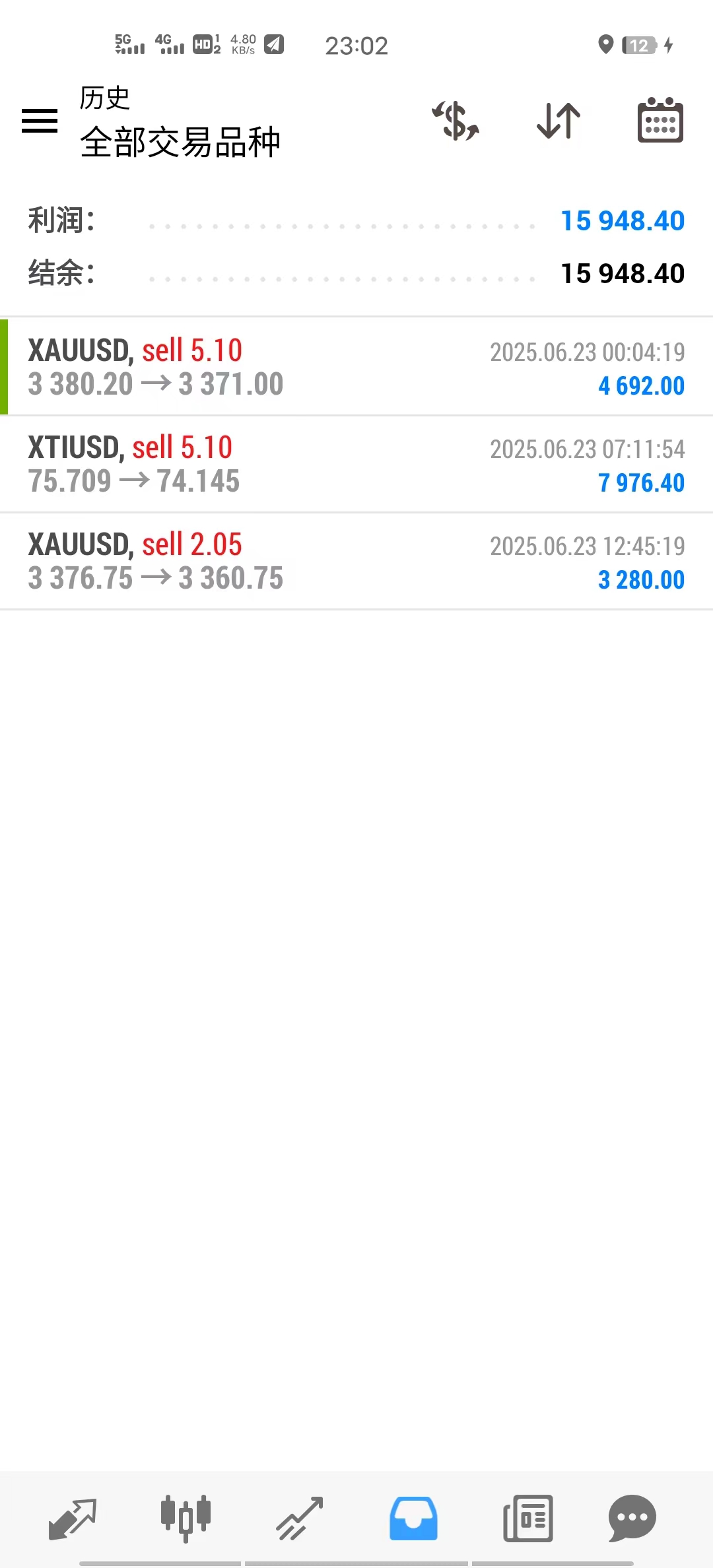Viewport: 713px width, 1568px height.
Task: Open the calendar date range picker
Action: 660,120
